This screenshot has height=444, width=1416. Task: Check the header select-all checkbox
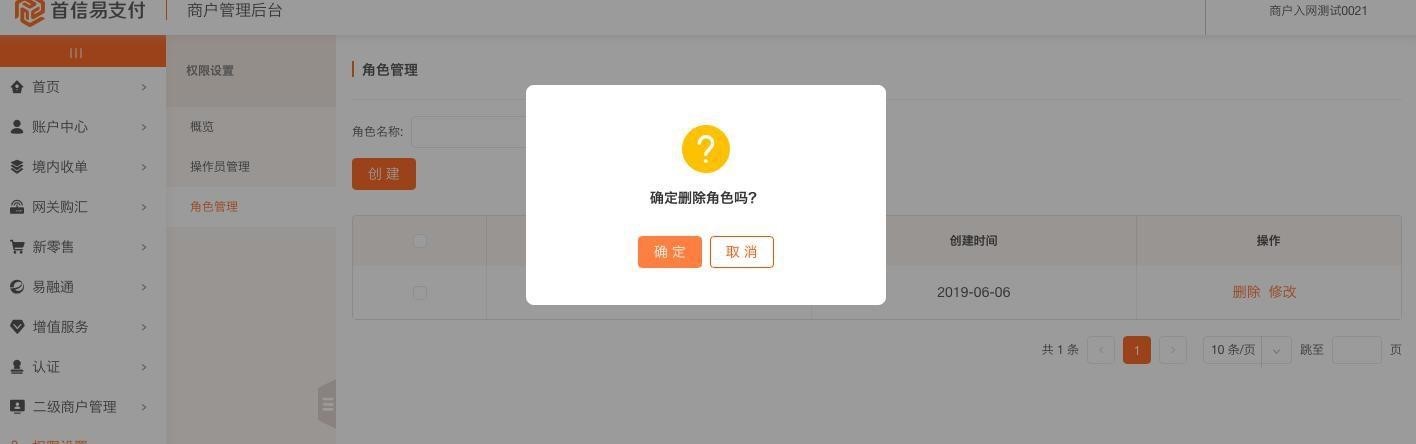click(420, 241)
